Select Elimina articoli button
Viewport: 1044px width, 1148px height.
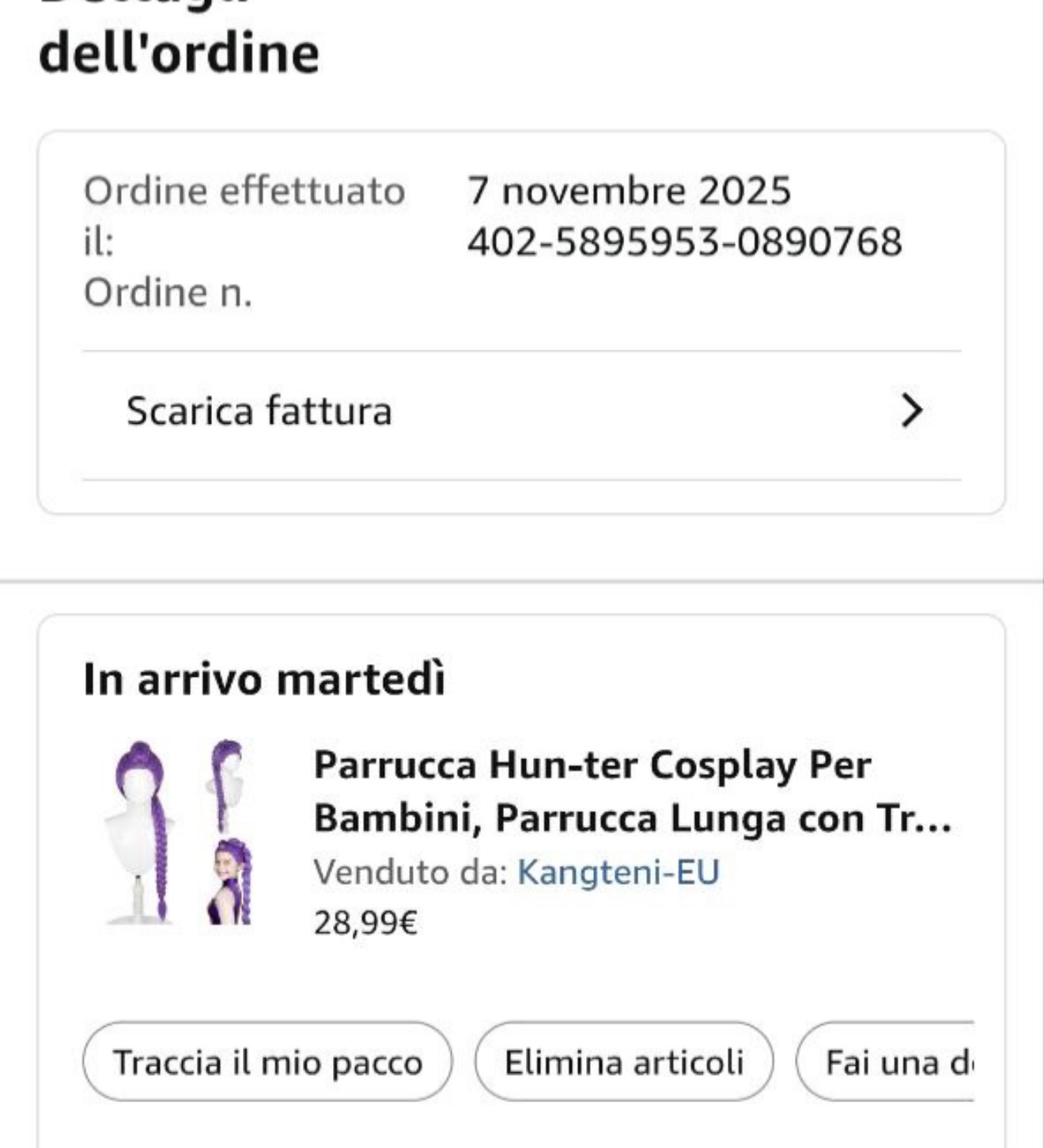(624, 1062)
